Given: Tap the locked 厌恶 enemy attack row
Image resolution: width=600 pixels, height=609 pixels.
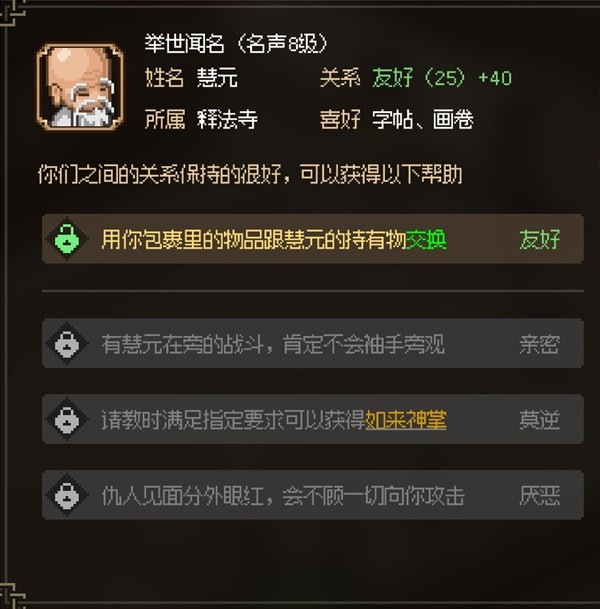Looking at the screenshot, I should (313, 495).
